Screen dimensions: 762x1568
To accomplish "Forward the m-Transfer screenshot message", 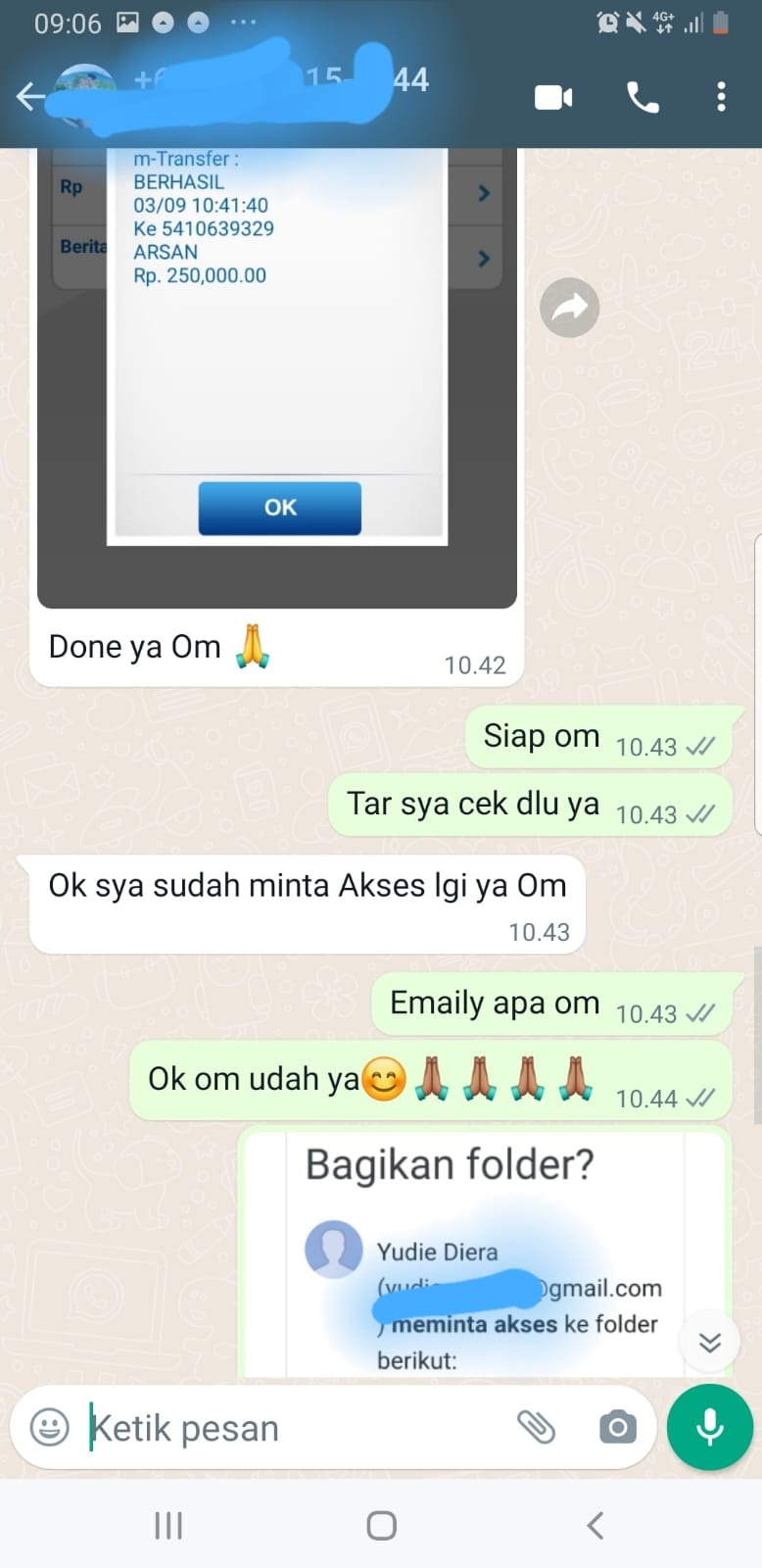I will click(569, 309).
